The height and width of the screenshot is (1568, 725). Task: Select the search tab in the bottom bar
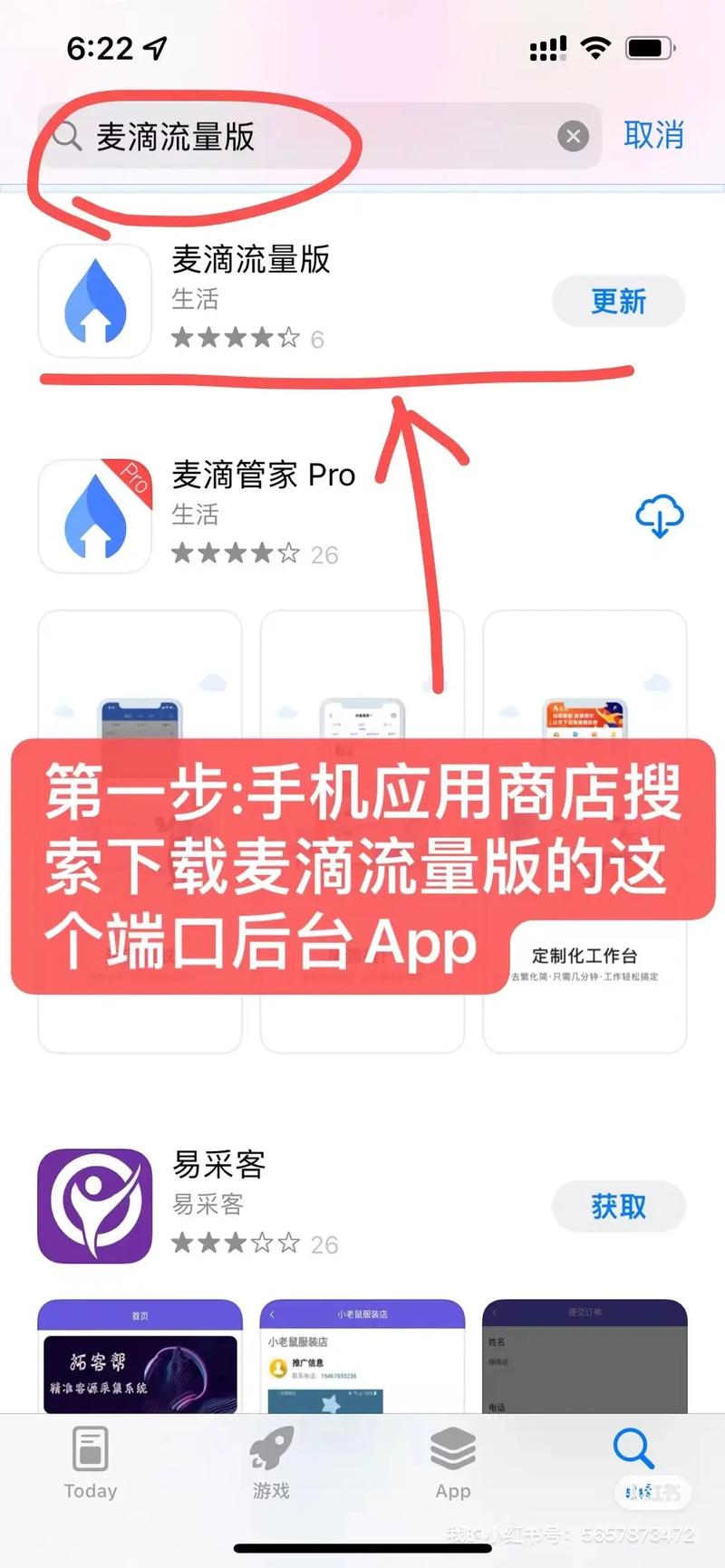click(633, 1451)
